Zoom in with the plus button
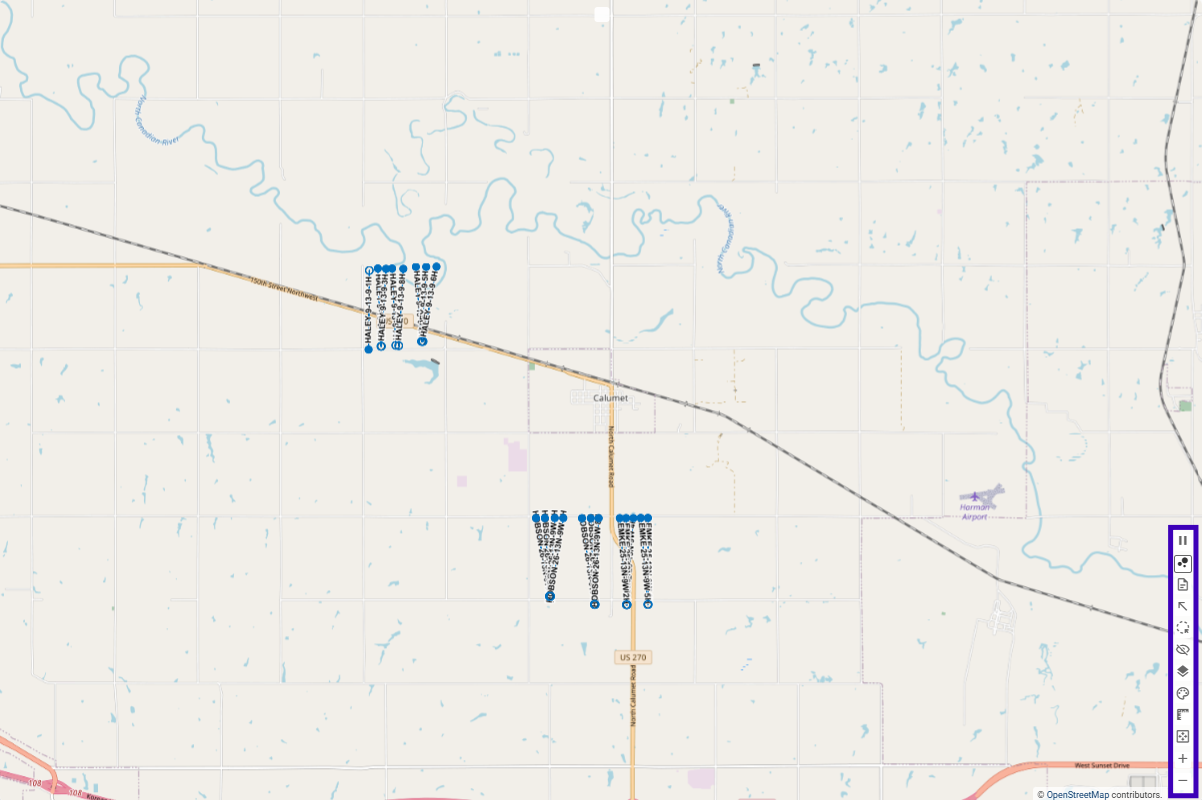Screen dimensions: 1202x800 [x=1183, y=759]
